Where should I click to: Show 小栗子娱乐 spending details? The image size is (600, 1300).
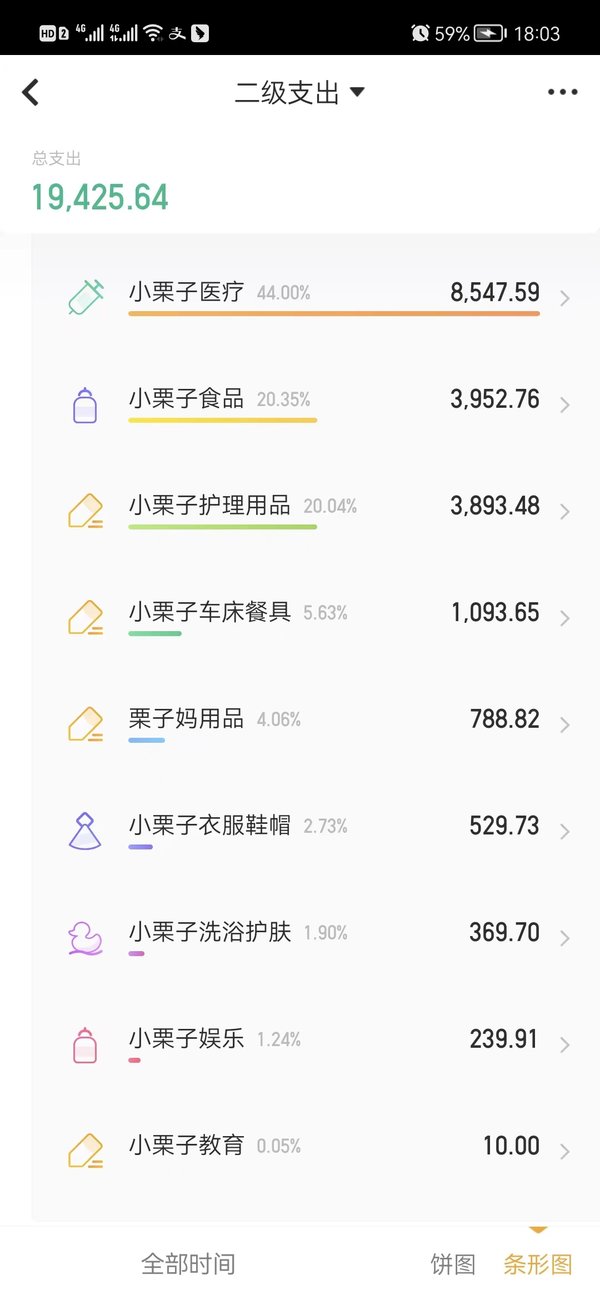(315, 1044)
